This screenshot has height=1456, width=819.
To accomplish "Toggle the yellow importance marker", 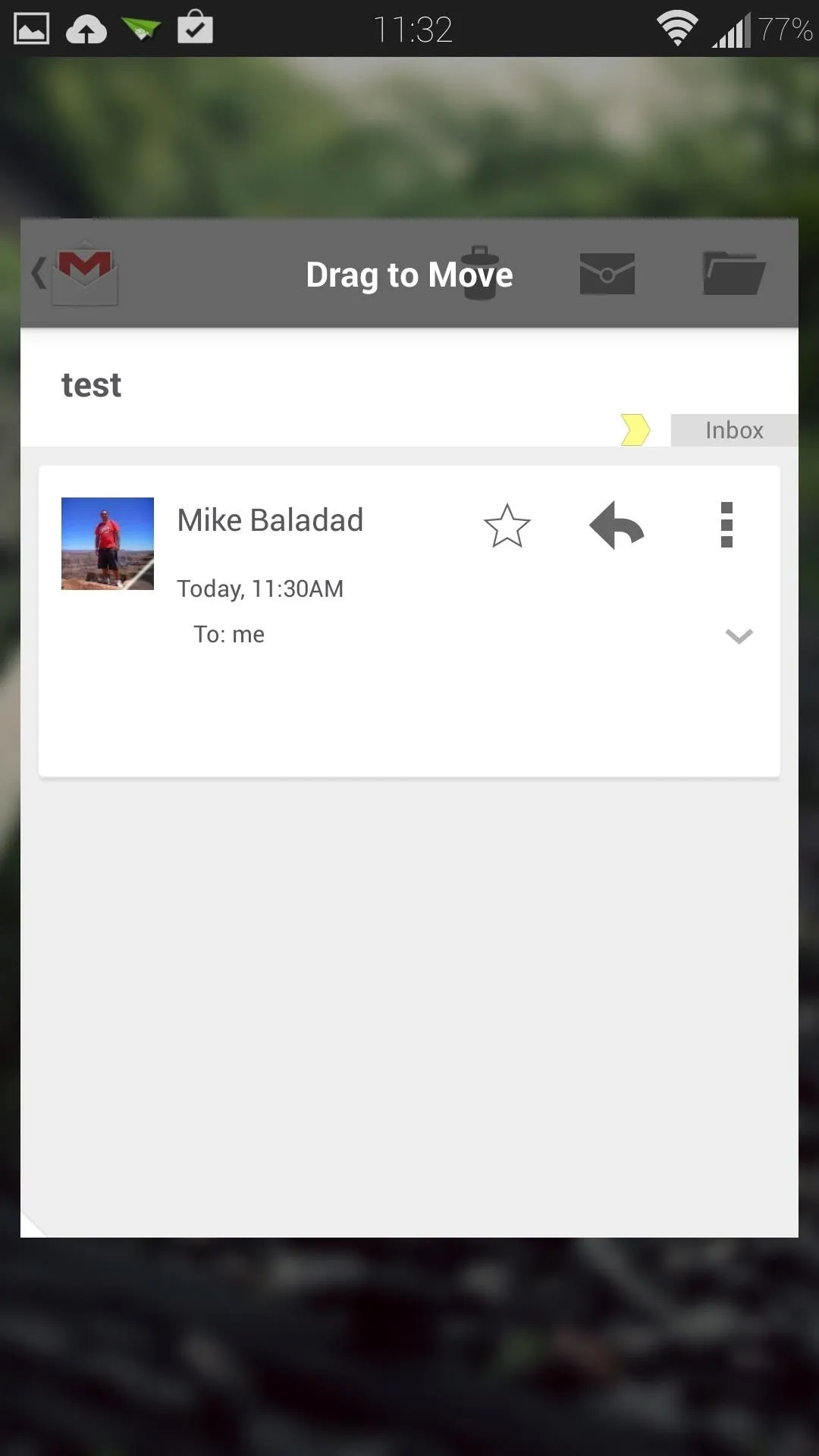I will click(635, 430).
